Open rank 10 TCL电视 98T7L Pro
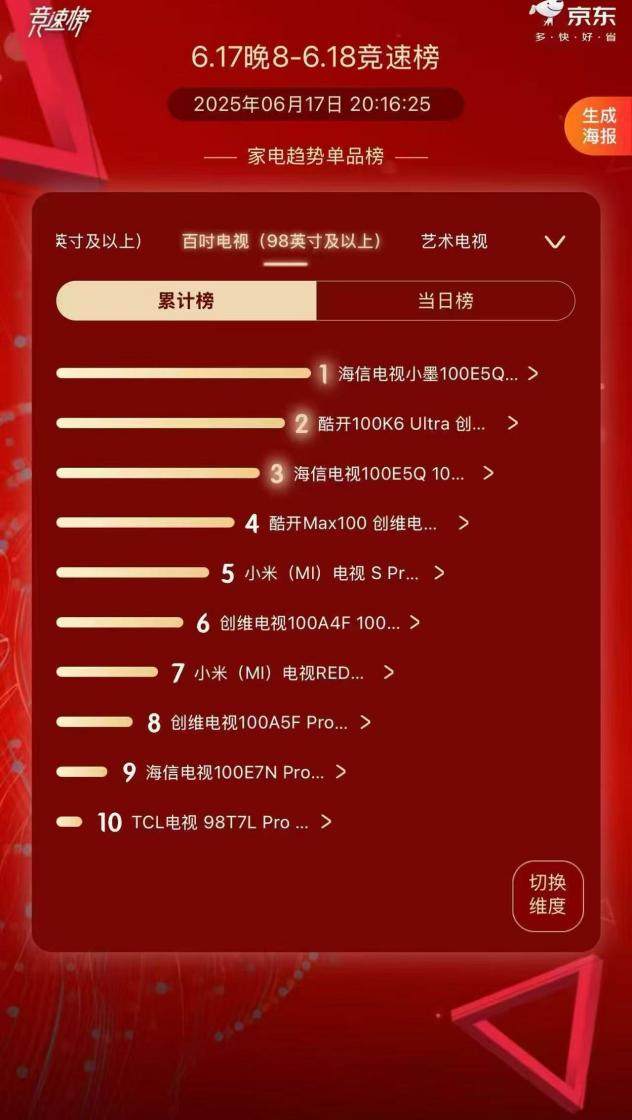The image size is (632, 1120). click(219, 822)
